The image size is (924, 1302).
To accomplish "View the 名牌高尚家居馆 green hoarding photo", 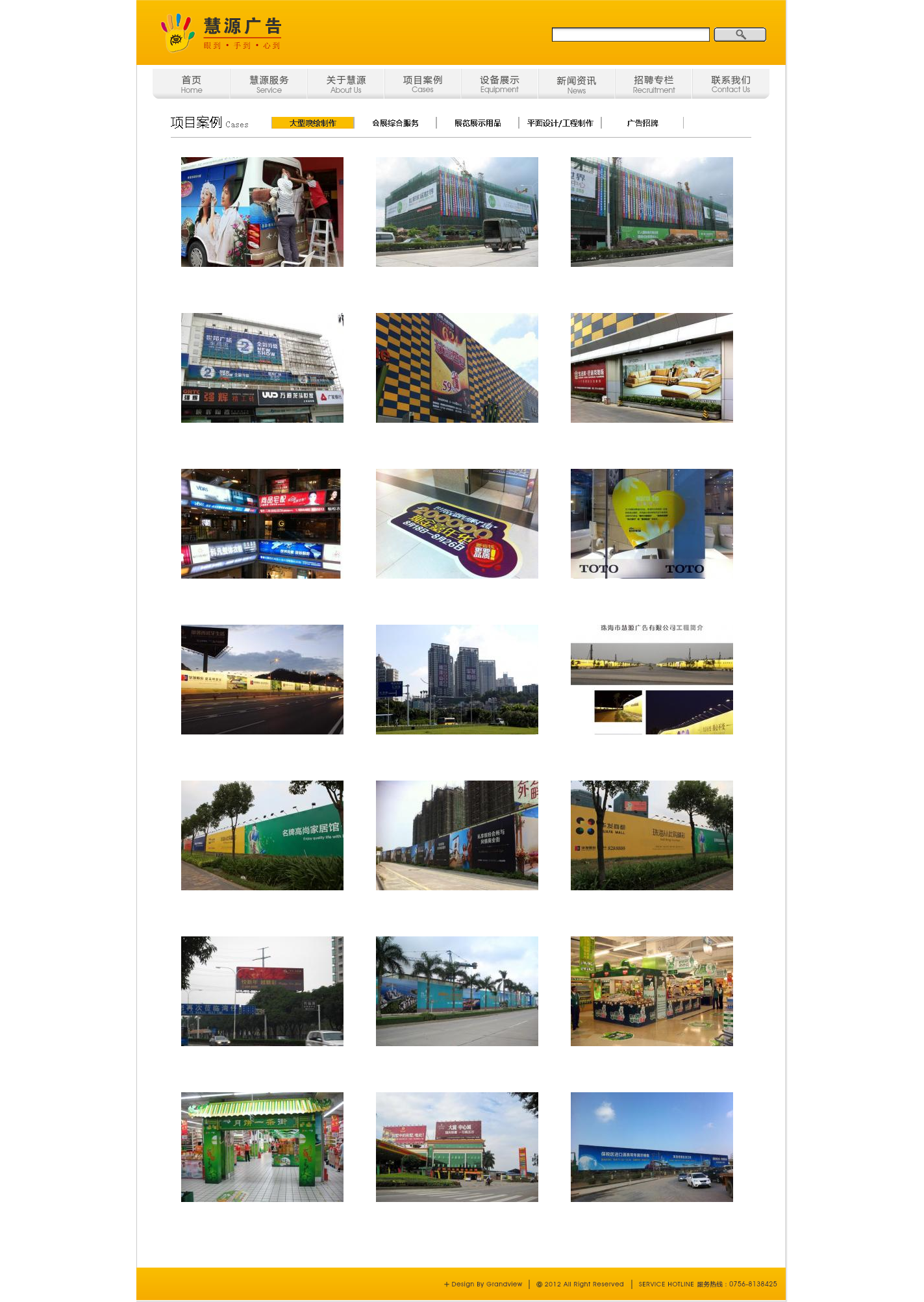I will [x=262, y=835].
